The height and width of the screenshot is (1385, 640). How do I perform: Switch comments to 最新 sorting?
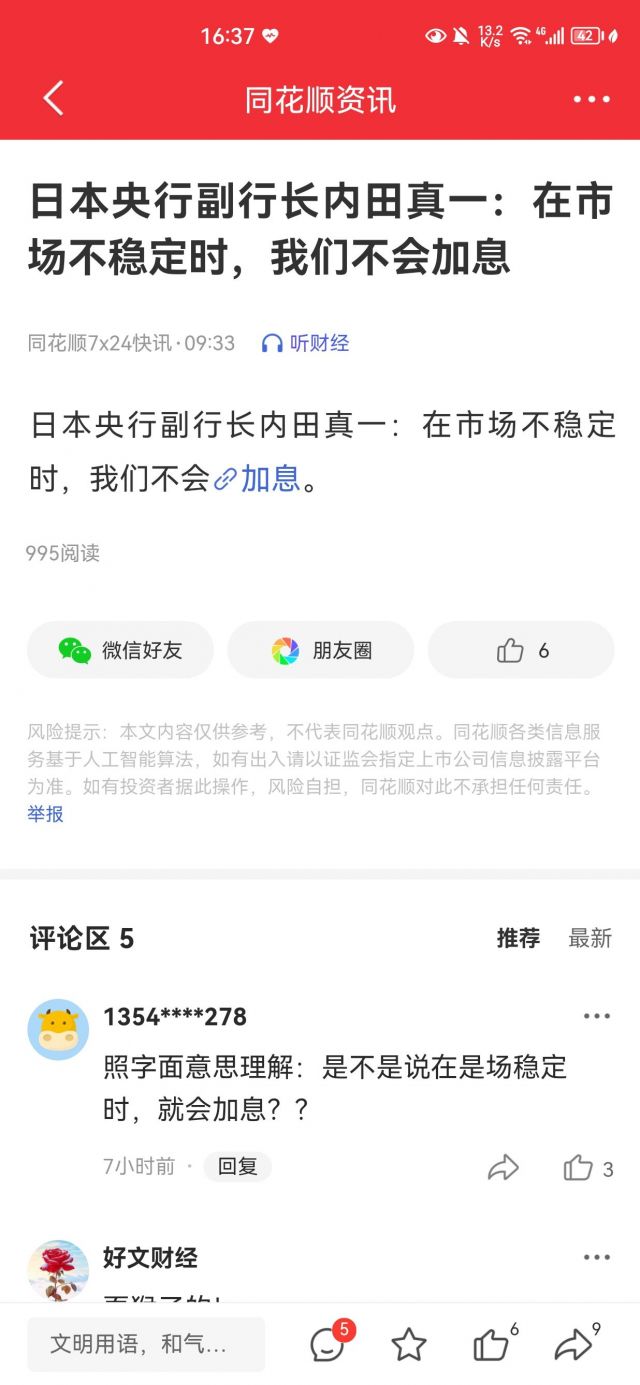tap(590, 938)
